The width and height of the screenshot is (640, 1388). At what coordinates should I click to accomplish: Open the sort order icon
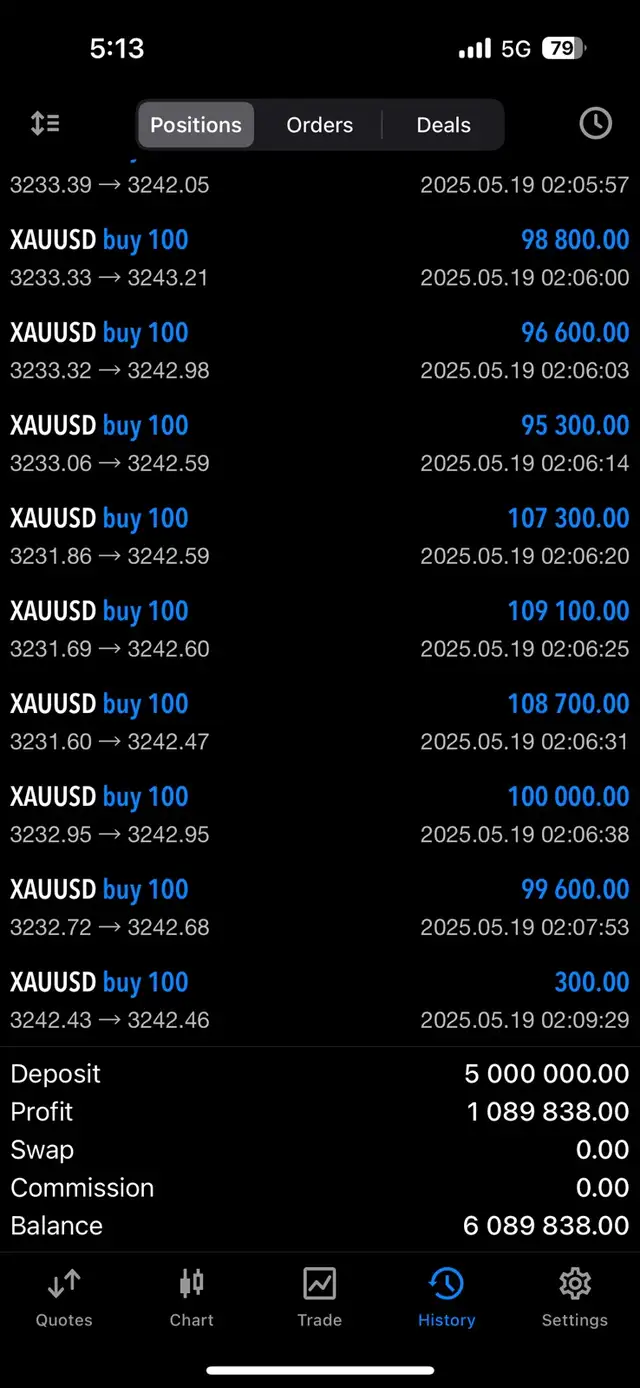(x=45, y=124)
